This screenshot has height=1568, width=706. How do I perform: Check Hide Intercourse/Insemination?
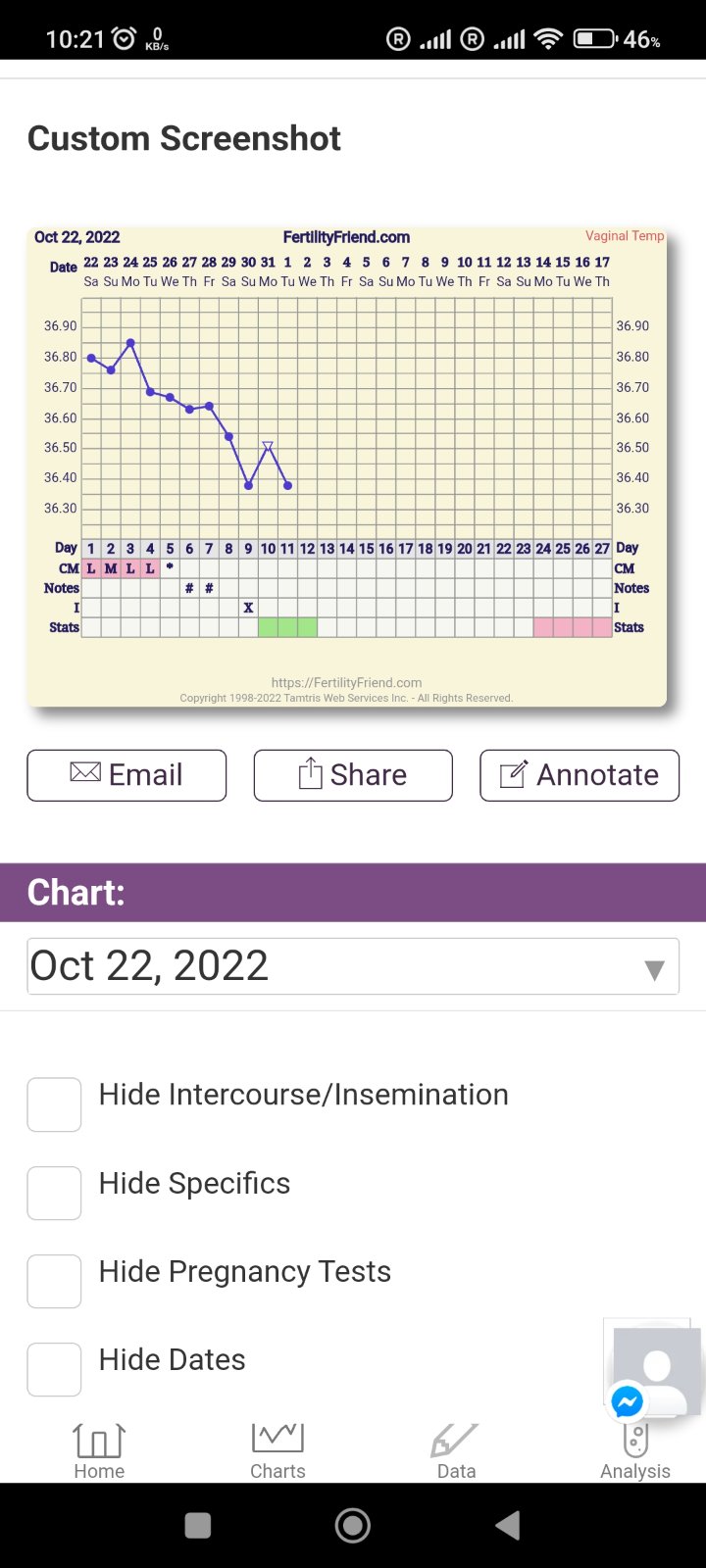[54, 1104]
